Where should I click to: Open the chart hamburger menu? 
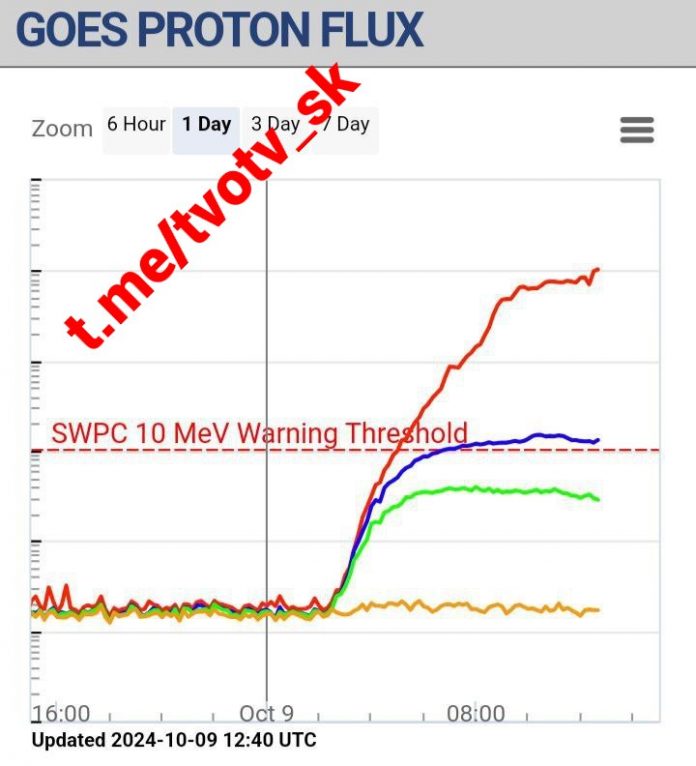click(637, 130)
